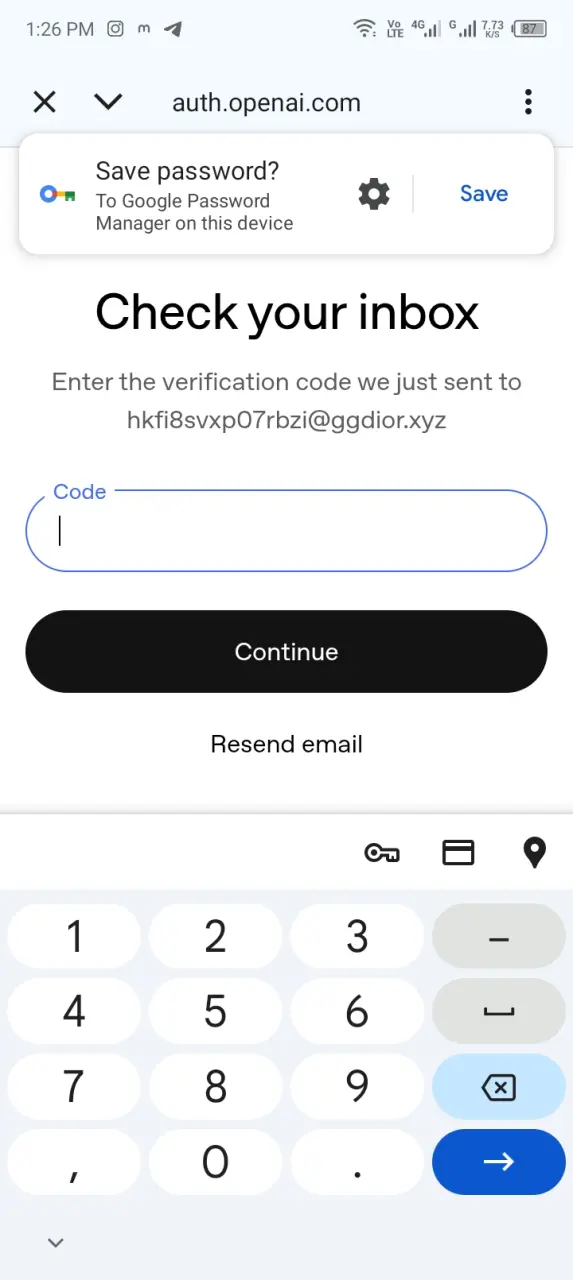Screen dimensions: 573x1280
Task: Open the three-dot overflow menu
Action: coord(528,102)
